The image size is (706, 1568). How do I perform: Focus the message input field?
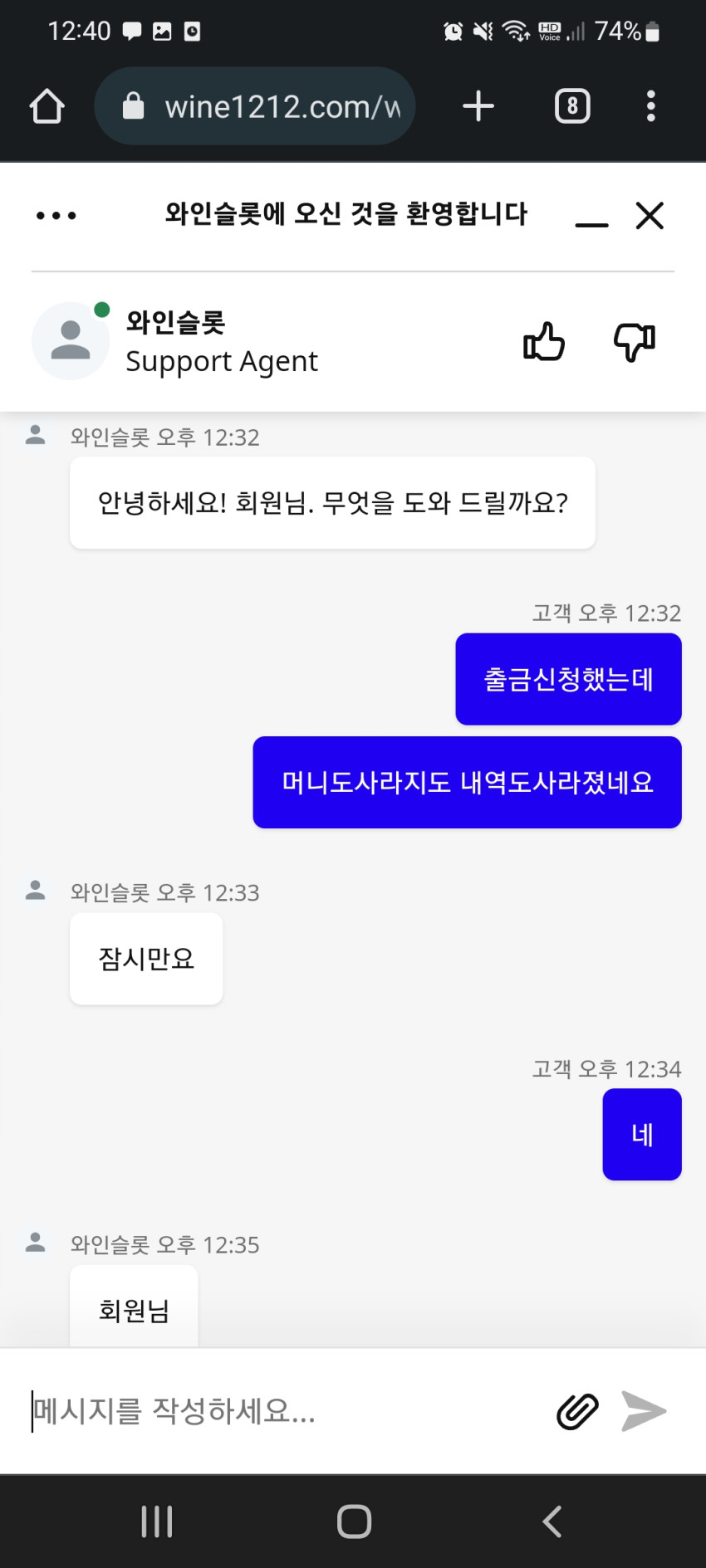pos(282,1411)
